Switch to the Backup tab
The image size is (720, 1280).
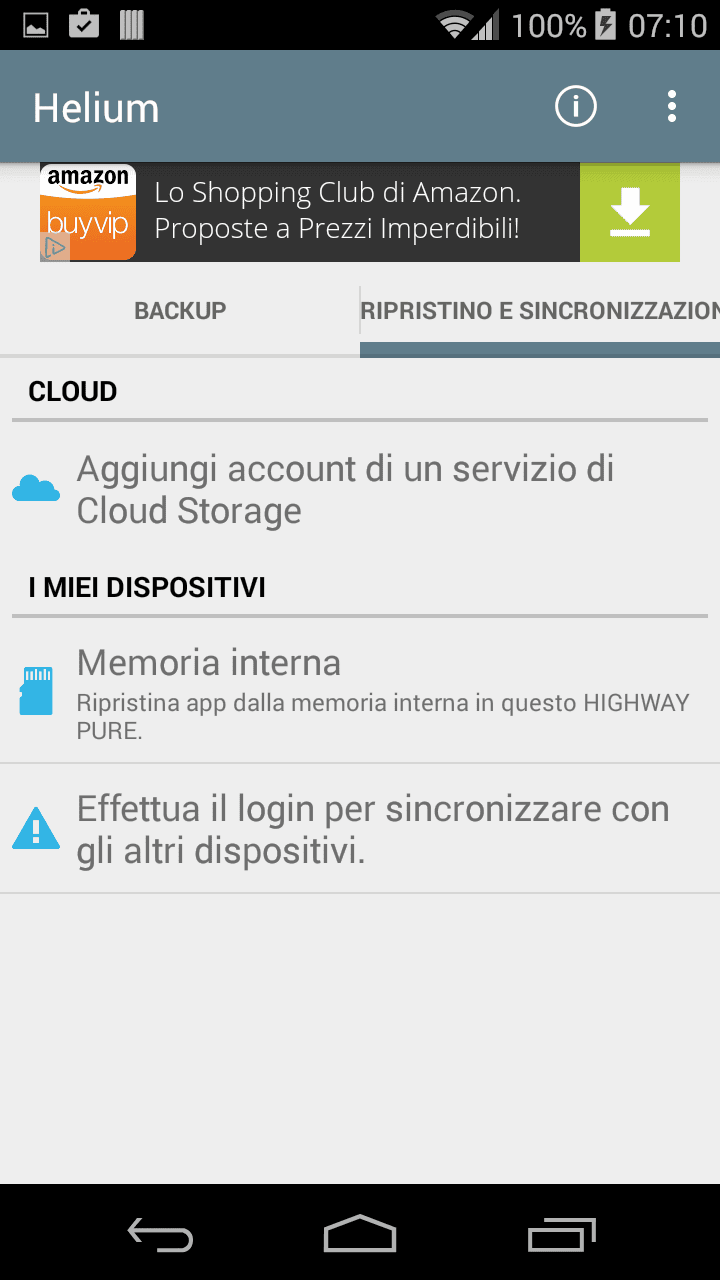180,311
